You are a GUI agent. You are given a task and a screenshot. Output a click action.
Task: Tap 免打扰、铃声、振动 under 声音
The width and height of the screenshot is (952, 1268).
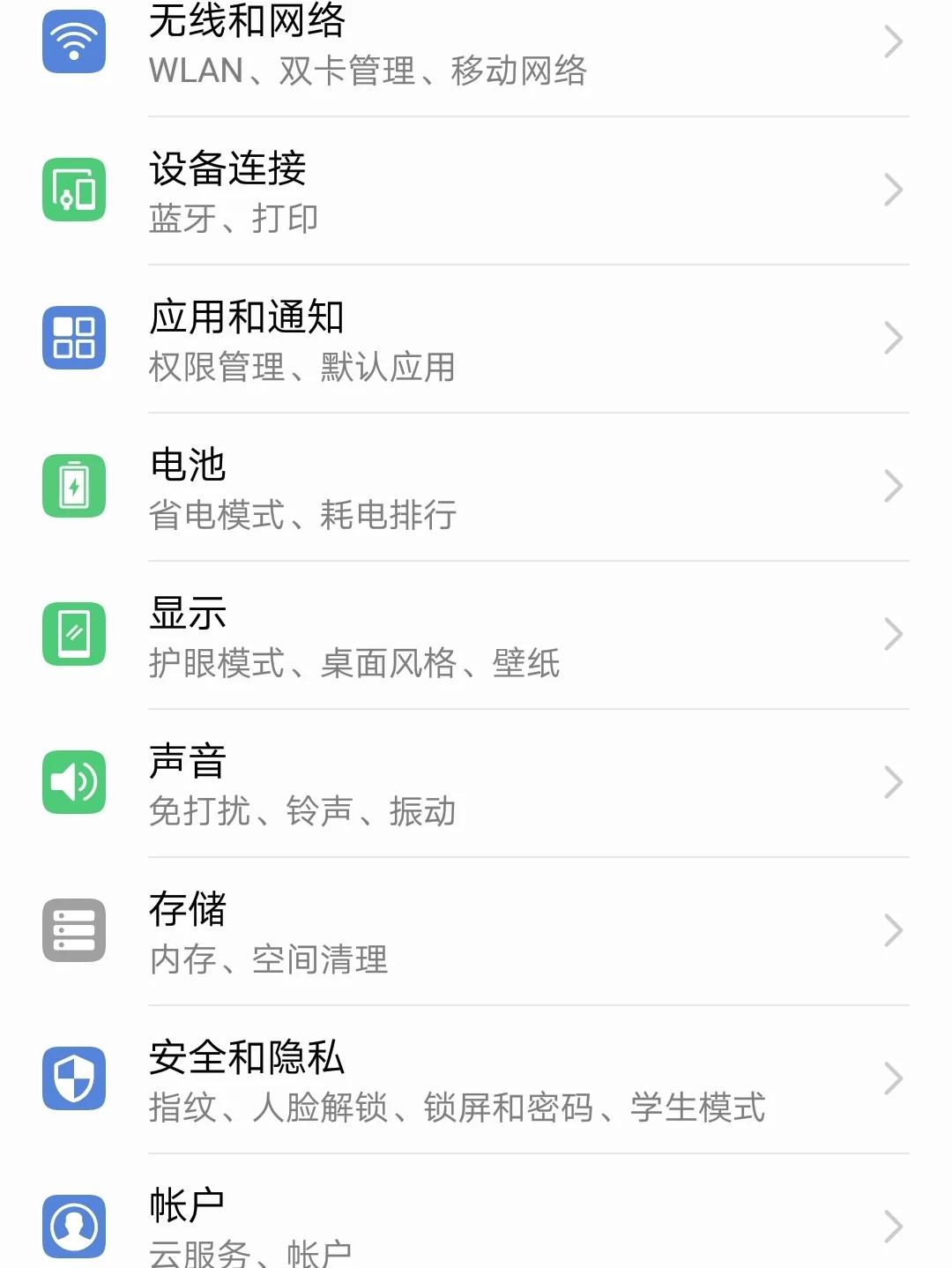(x=301, y=812)
